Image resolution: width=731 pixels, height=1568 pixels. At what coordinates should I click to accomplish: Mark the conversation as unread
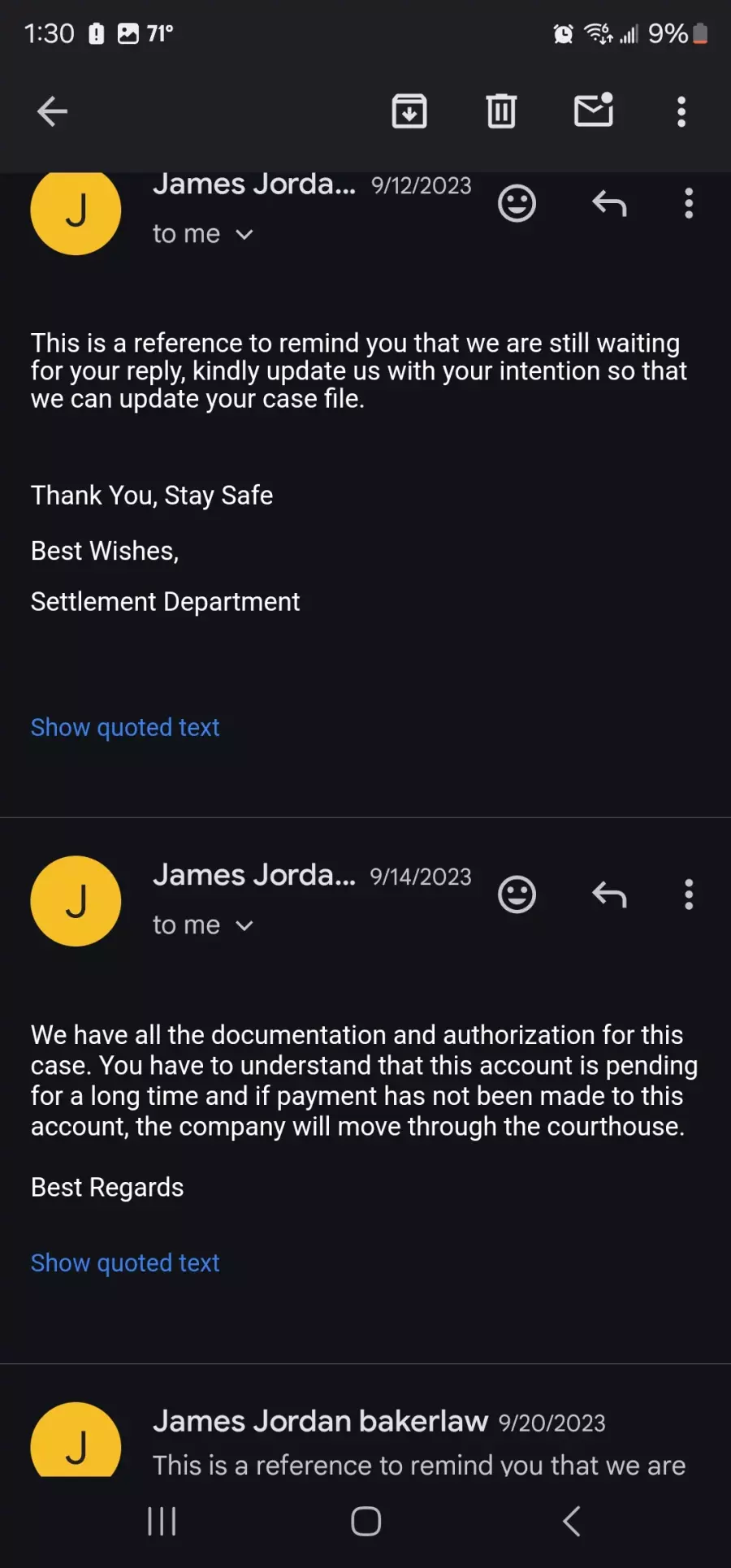(594, 110)
